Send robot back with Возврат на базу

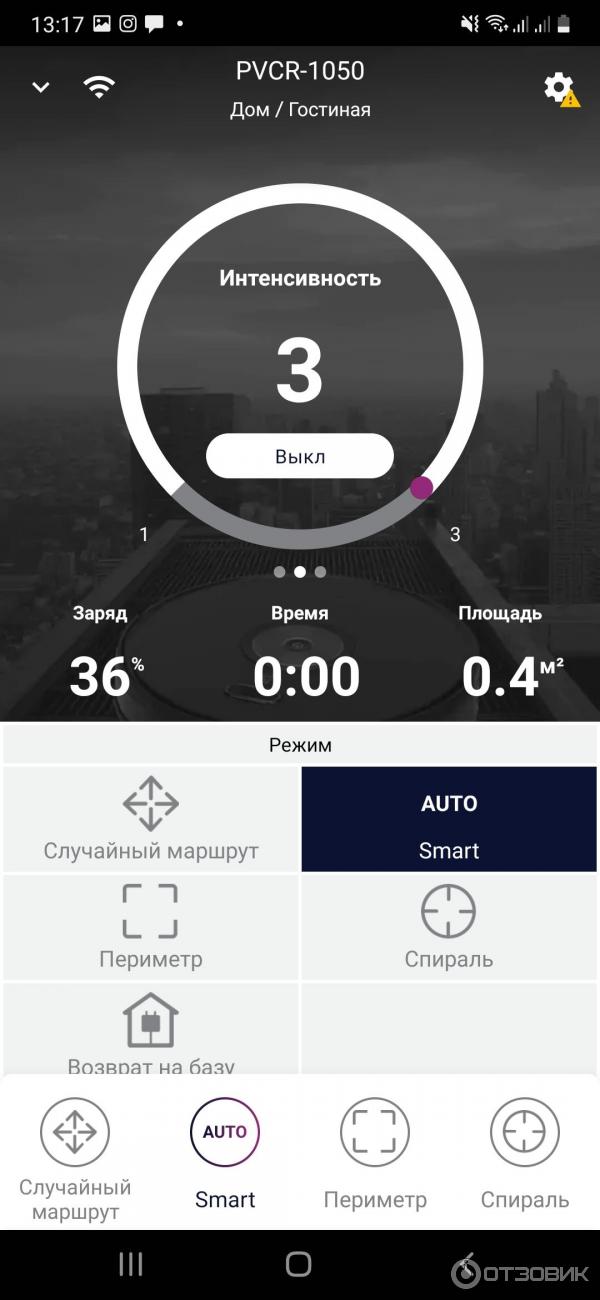[151, 1030]
